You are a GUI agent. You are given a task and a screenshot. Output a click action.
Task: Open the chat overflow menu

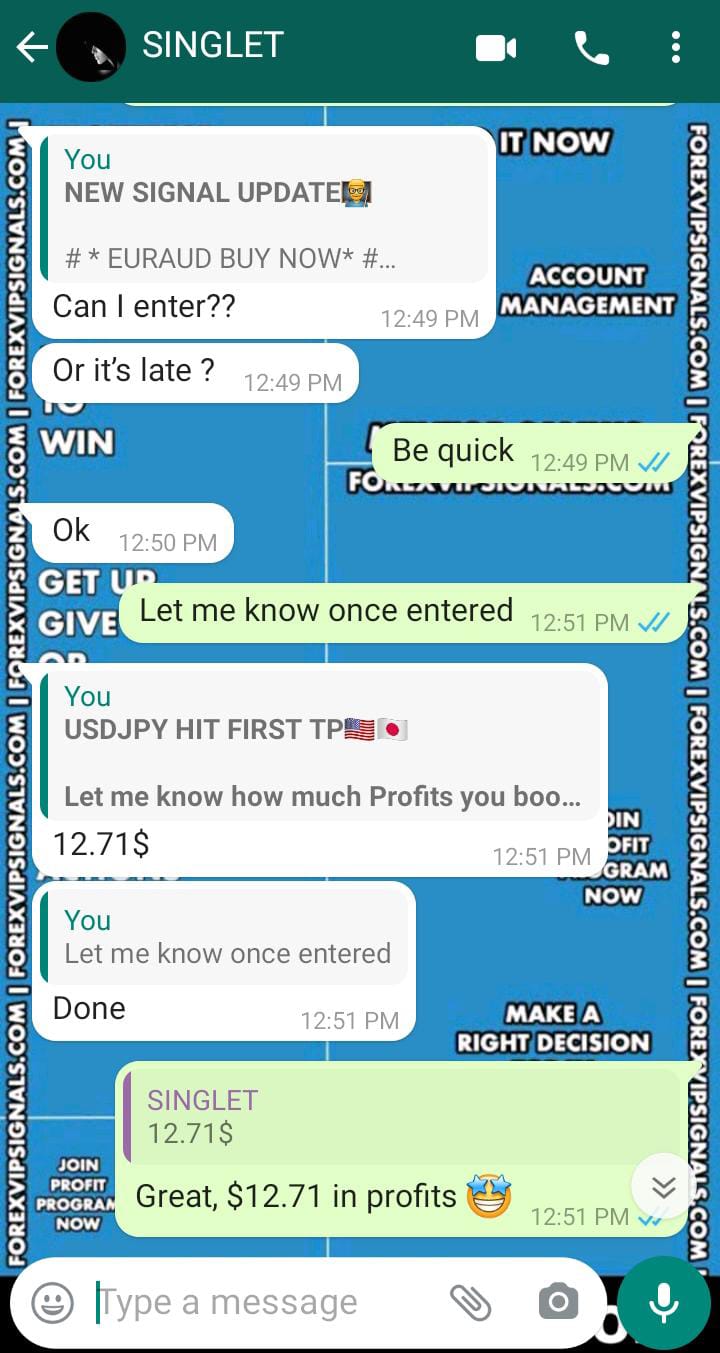(676, 47)
